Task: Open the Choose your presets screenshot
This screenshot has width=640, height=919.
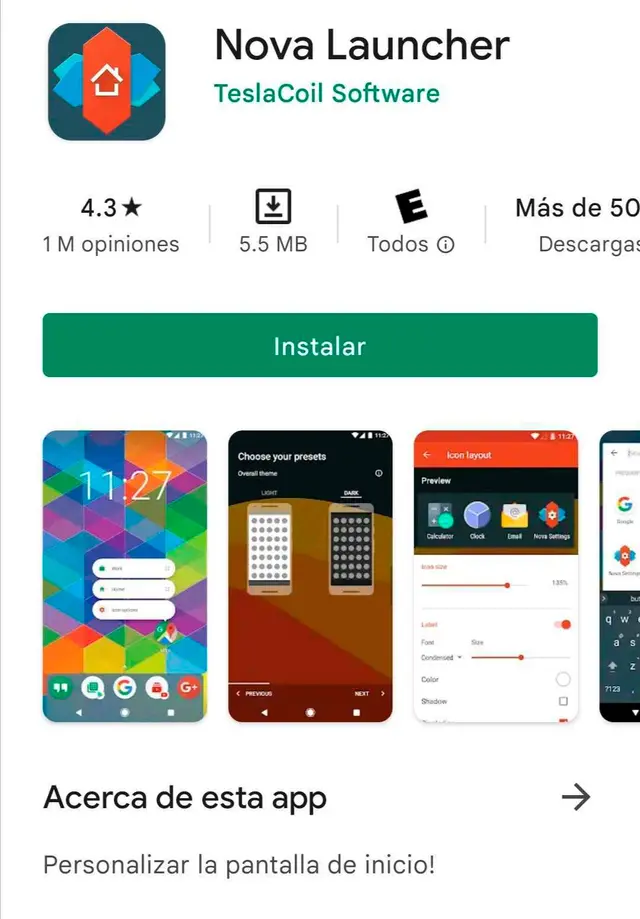Action: coord(310,576)
